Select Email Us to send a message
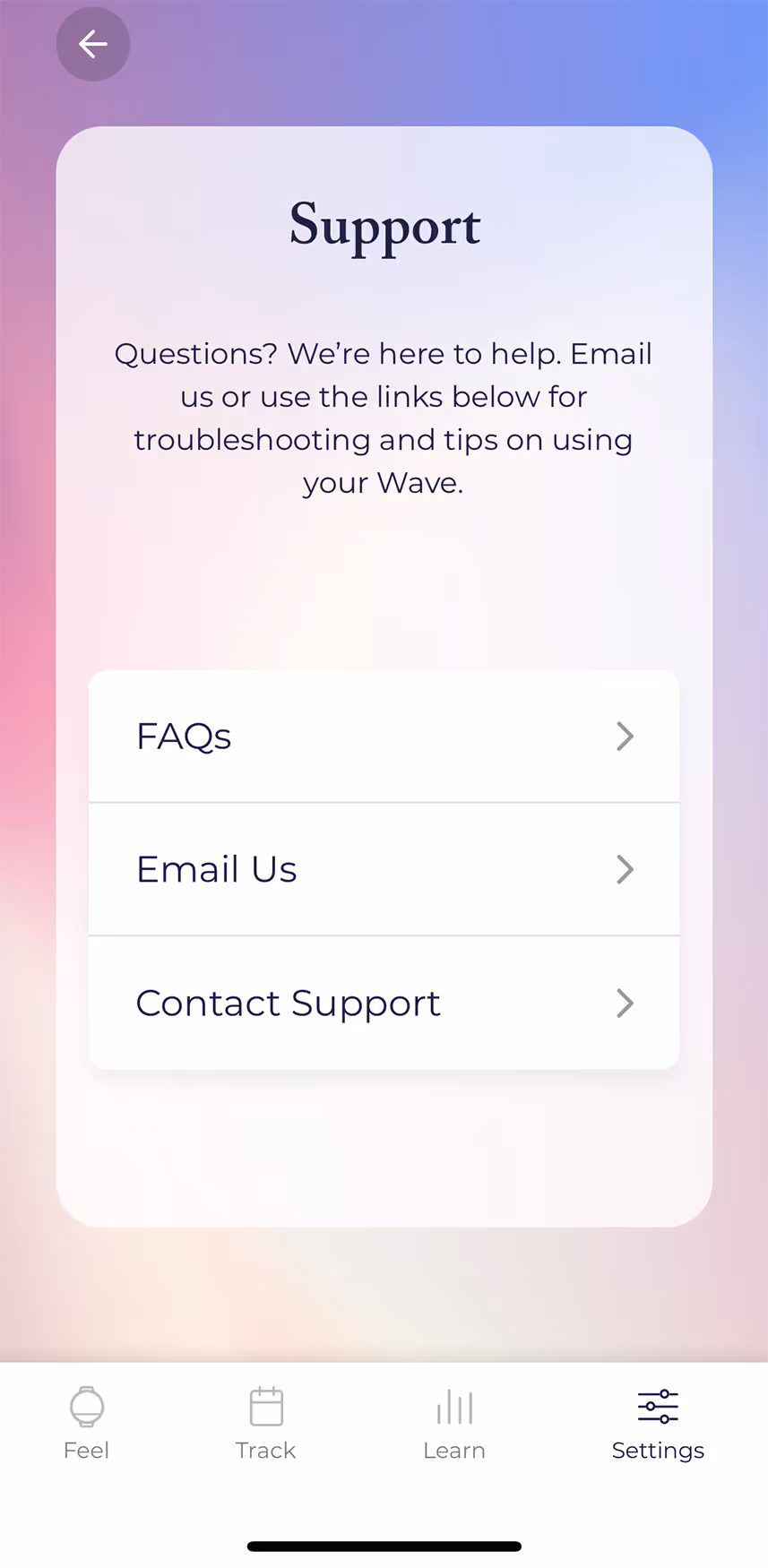Image resolution: width=768 pixels, height=1568 pixels. (384, 869)
